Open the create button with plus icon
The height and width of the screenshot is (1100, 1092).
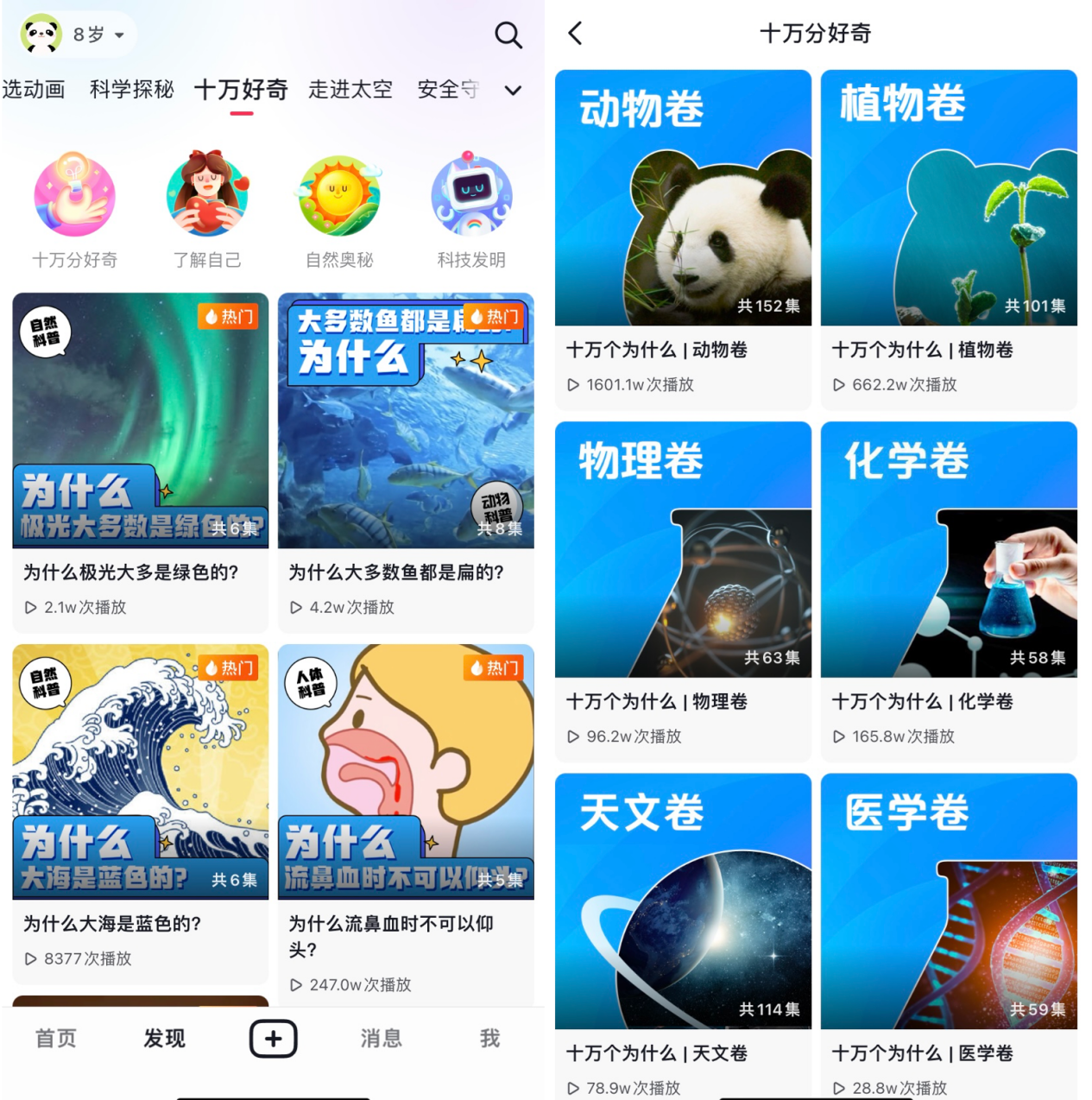(x=272, y=1039)
